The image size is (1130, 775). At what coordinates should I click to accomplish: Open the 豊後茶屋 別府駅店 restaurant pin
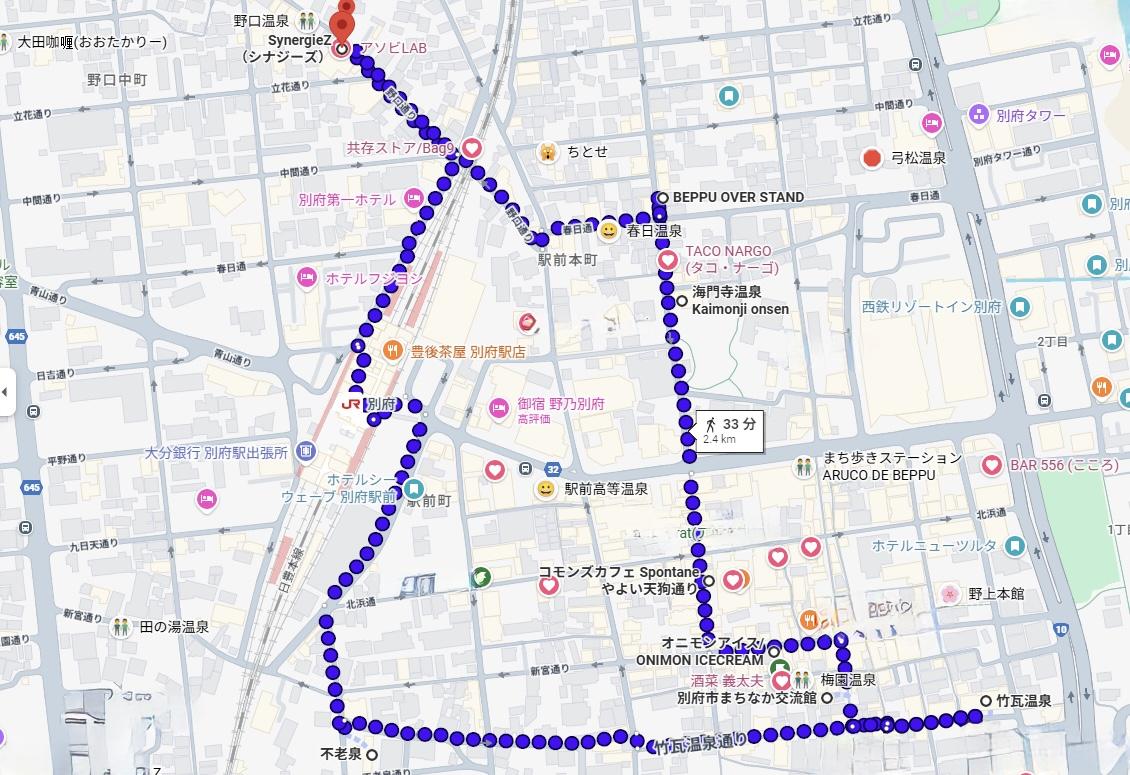tap(392, 351)
